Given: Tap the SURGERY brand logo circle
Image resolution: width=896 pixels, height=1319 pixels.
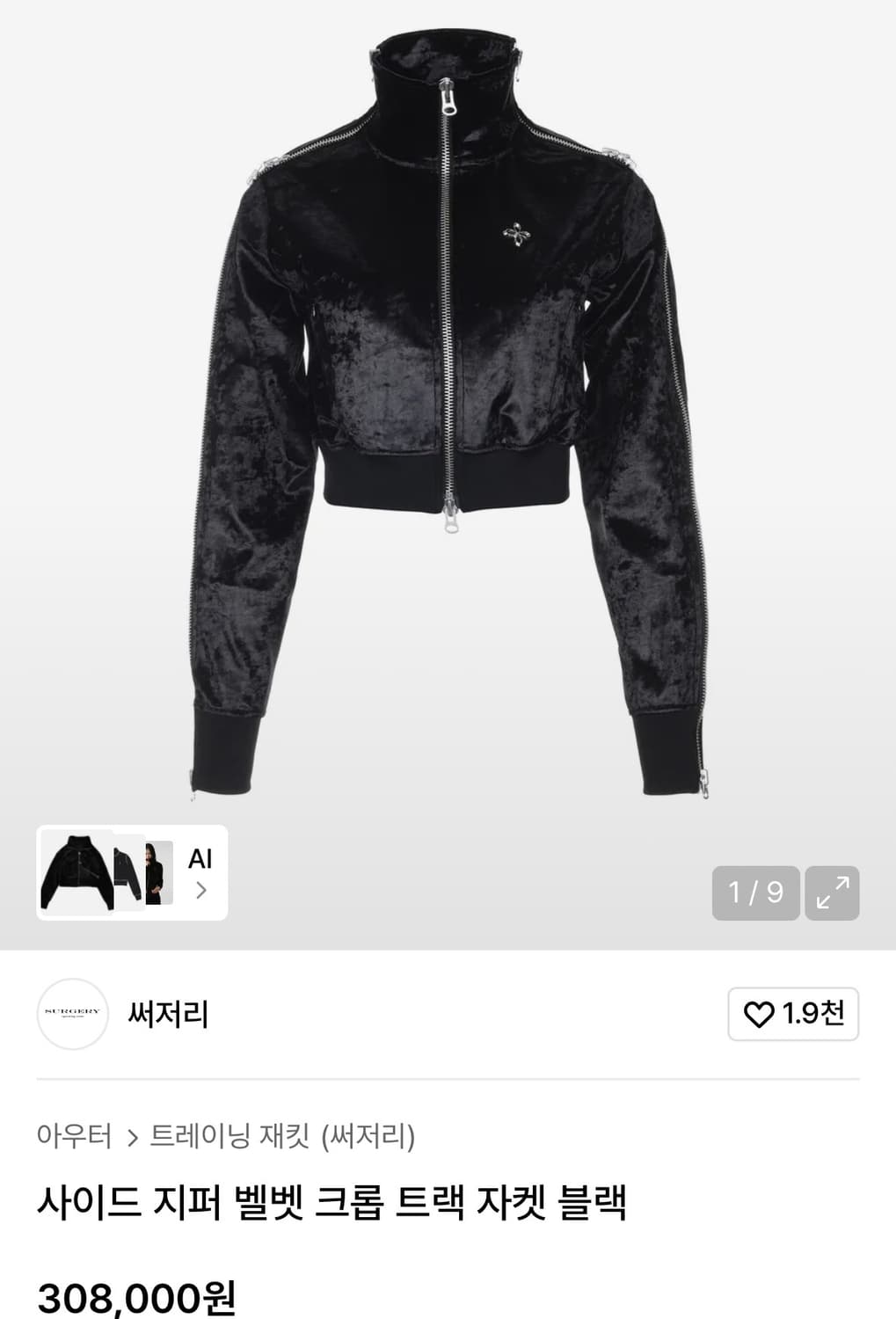Looking at the screenshot, I should [x=73, y=1014].
